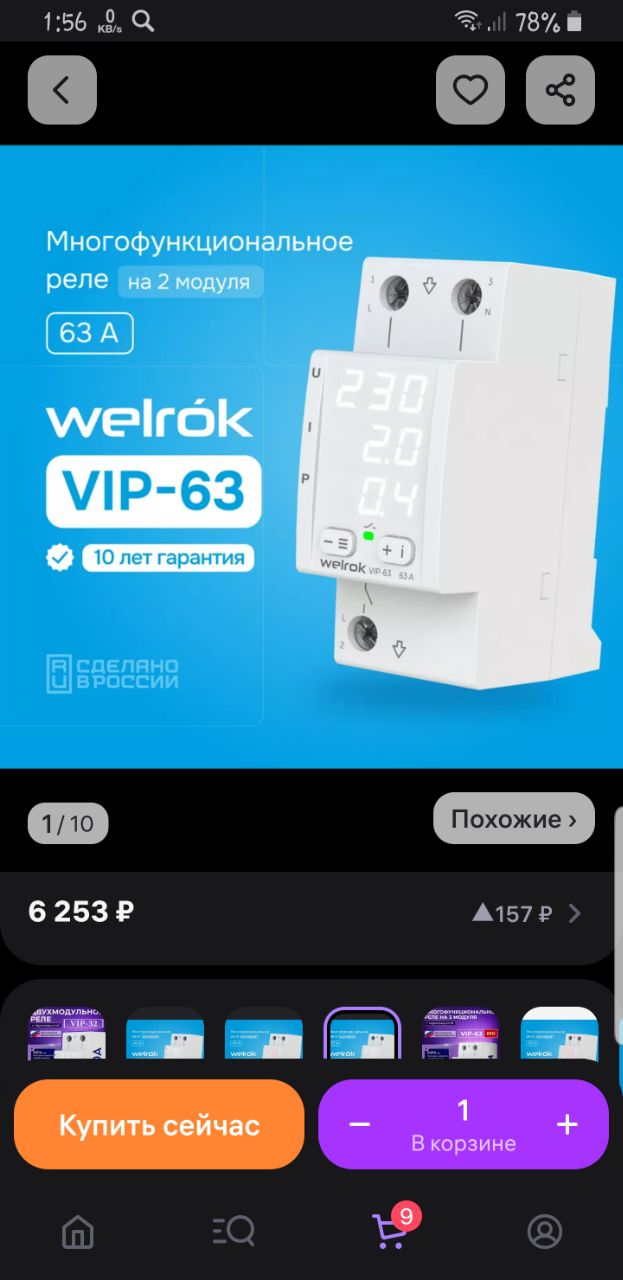Screen dimensions: 623x1280
Task: Go back using the top-left arrow
Action: 62,90
